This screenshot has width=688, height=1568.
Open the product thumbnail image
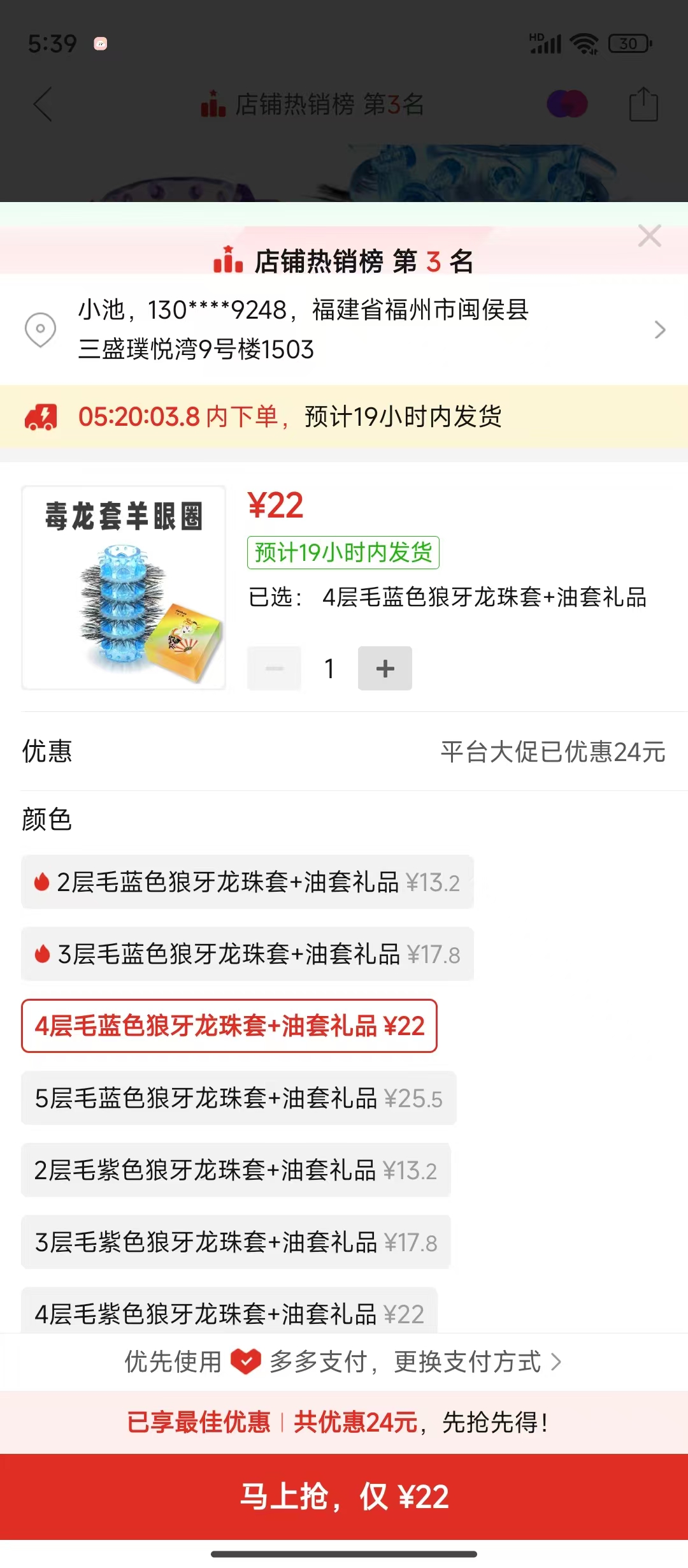tap(124, 587)
